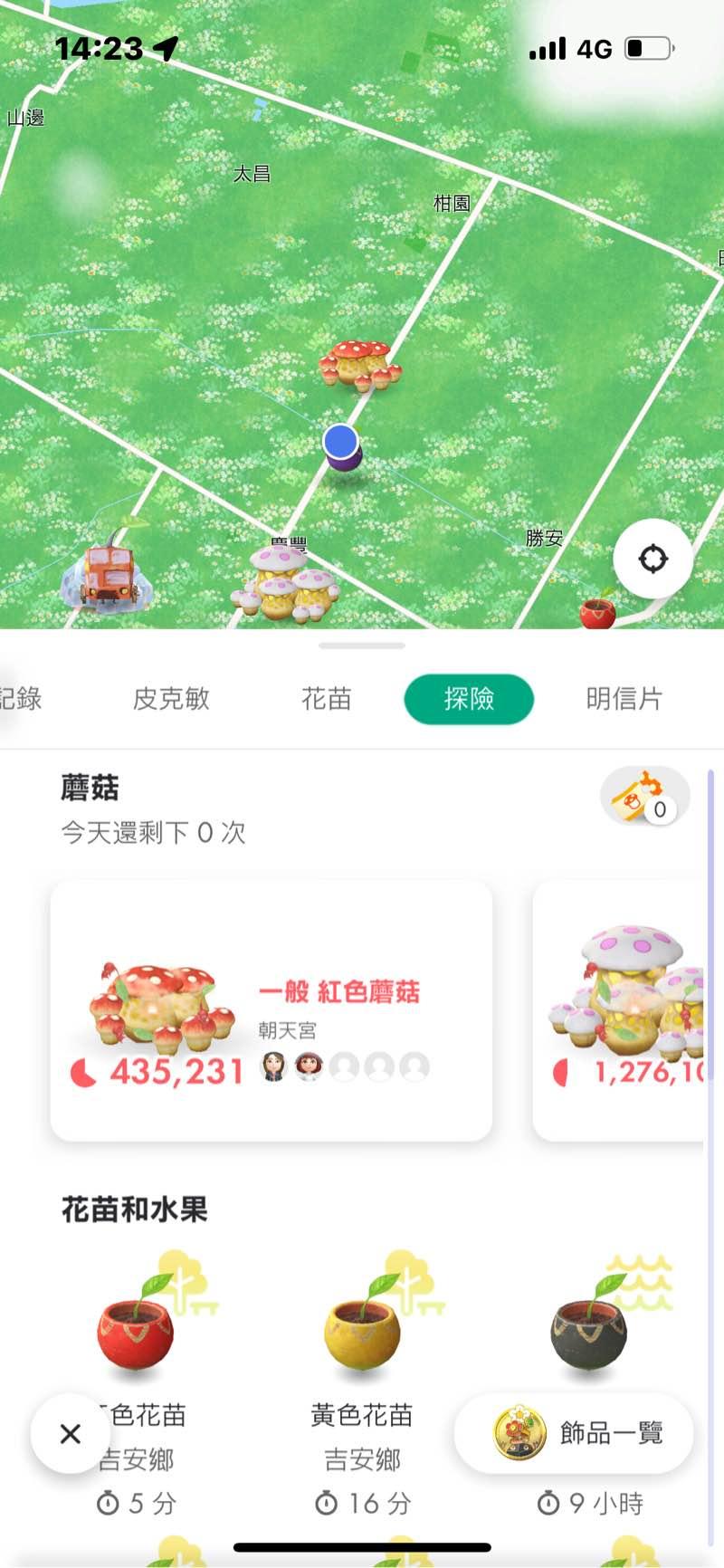Open 飾品一覽 decor list

(x=574, y=1433)
